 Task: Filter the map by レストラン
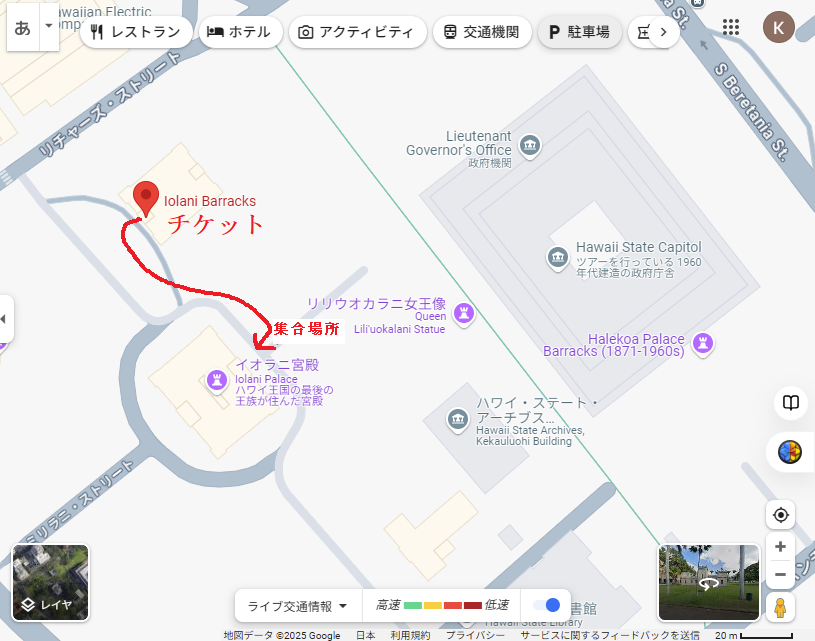(135, 31)
